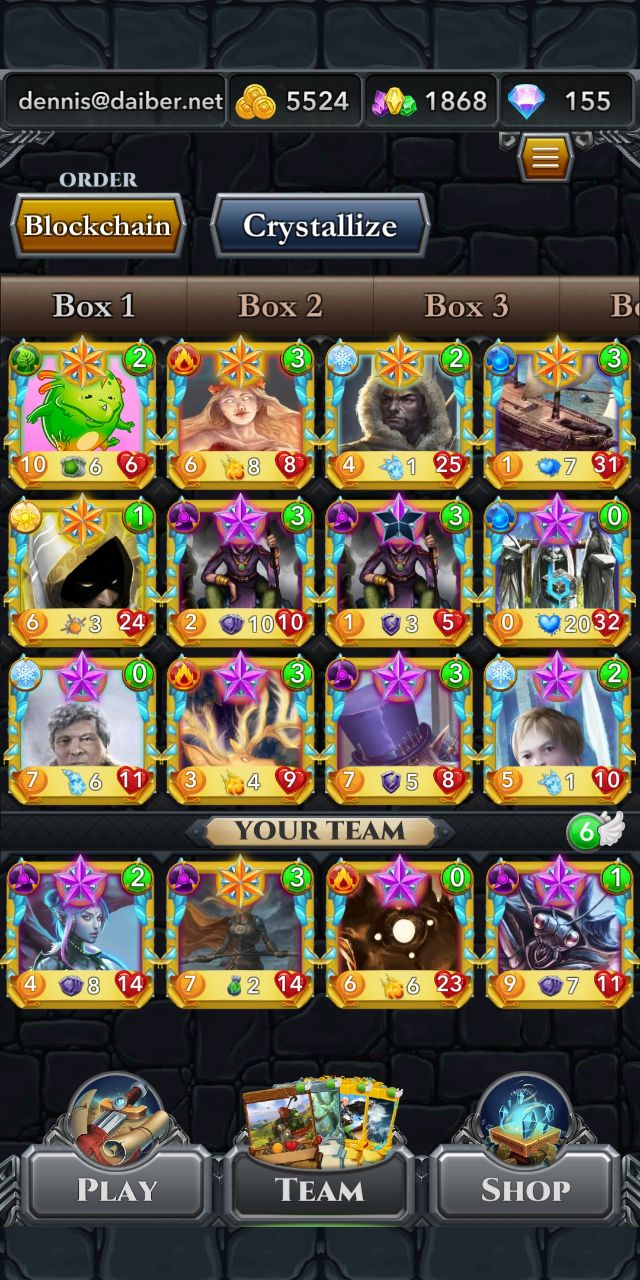640x1280 pixels.
Task: Open the hamburger menu button
Action: pos(545,157)
